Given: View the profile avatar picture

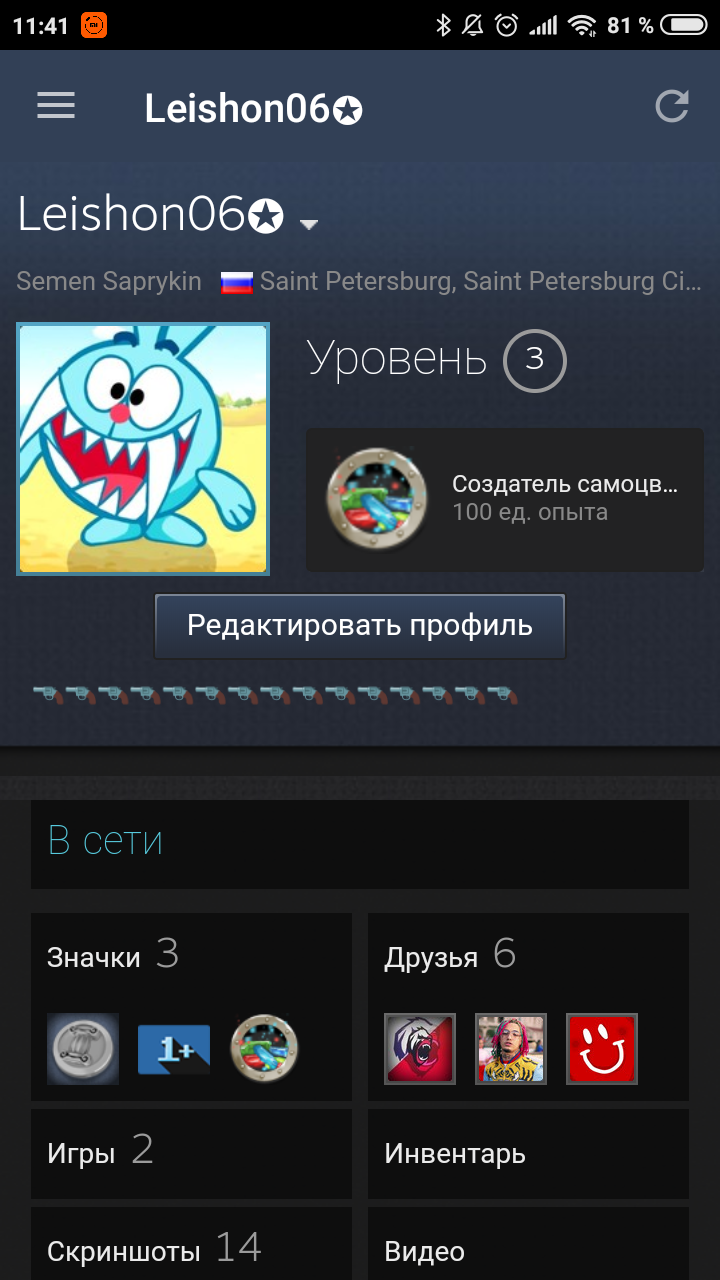Looking at the screenshot, I should 143,448.
